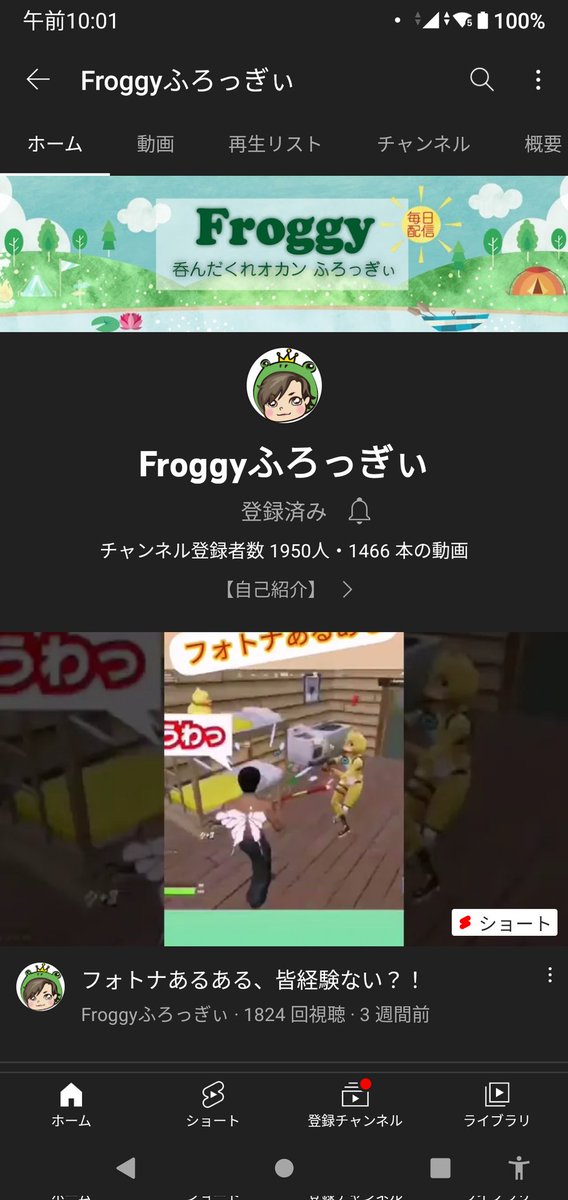568x1200 pixels.
Task: Open notification bell settings for this channel
Action: point(360,512)
